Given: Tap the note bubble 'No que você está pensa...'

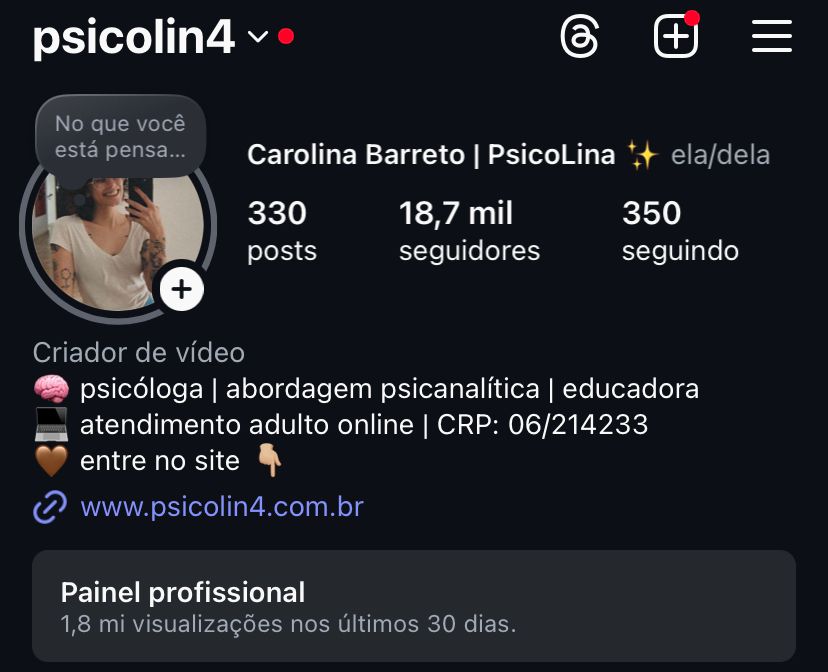Looking at the screenshot, I should (120, 137).
